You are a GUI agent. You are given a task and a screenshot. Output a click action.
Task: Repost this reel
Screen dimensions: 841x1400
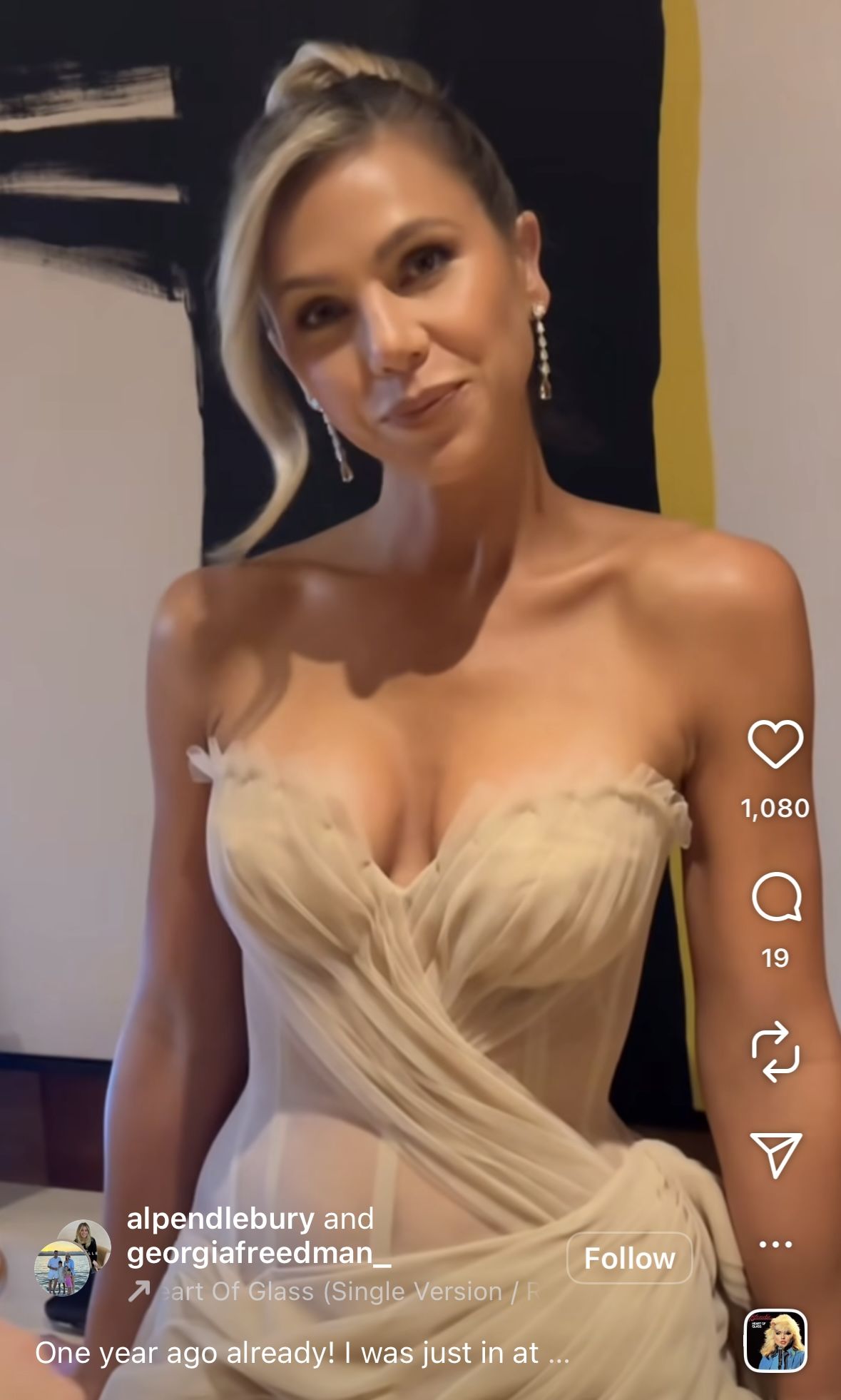[x=775, y=1051]
